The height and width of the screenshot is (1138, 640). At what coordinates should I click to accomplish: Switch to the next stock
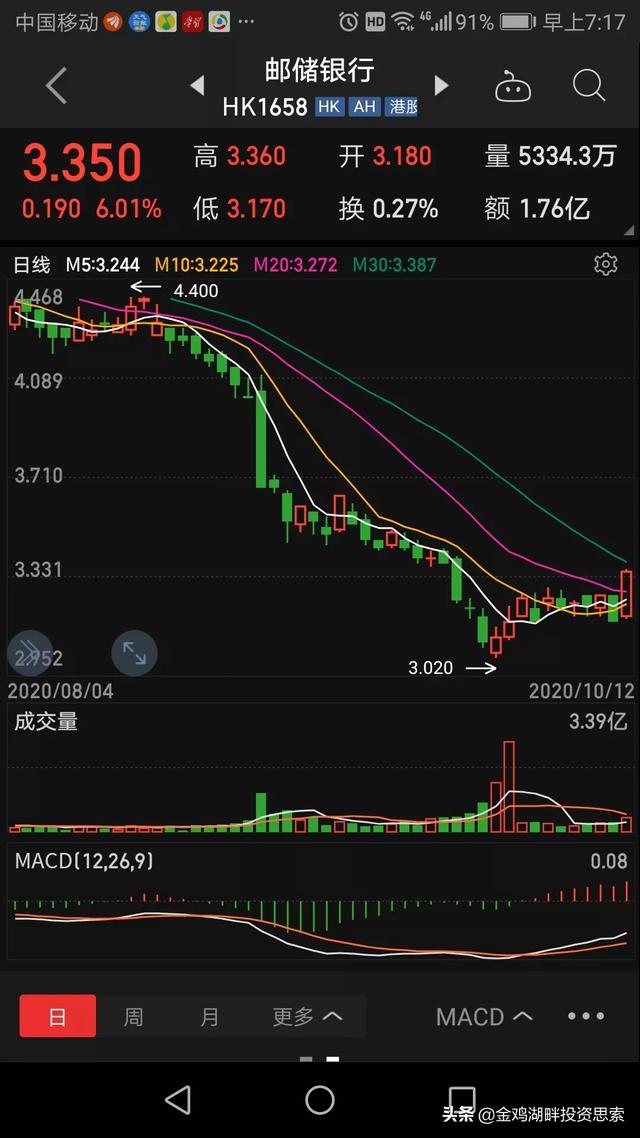click(441, 86)
